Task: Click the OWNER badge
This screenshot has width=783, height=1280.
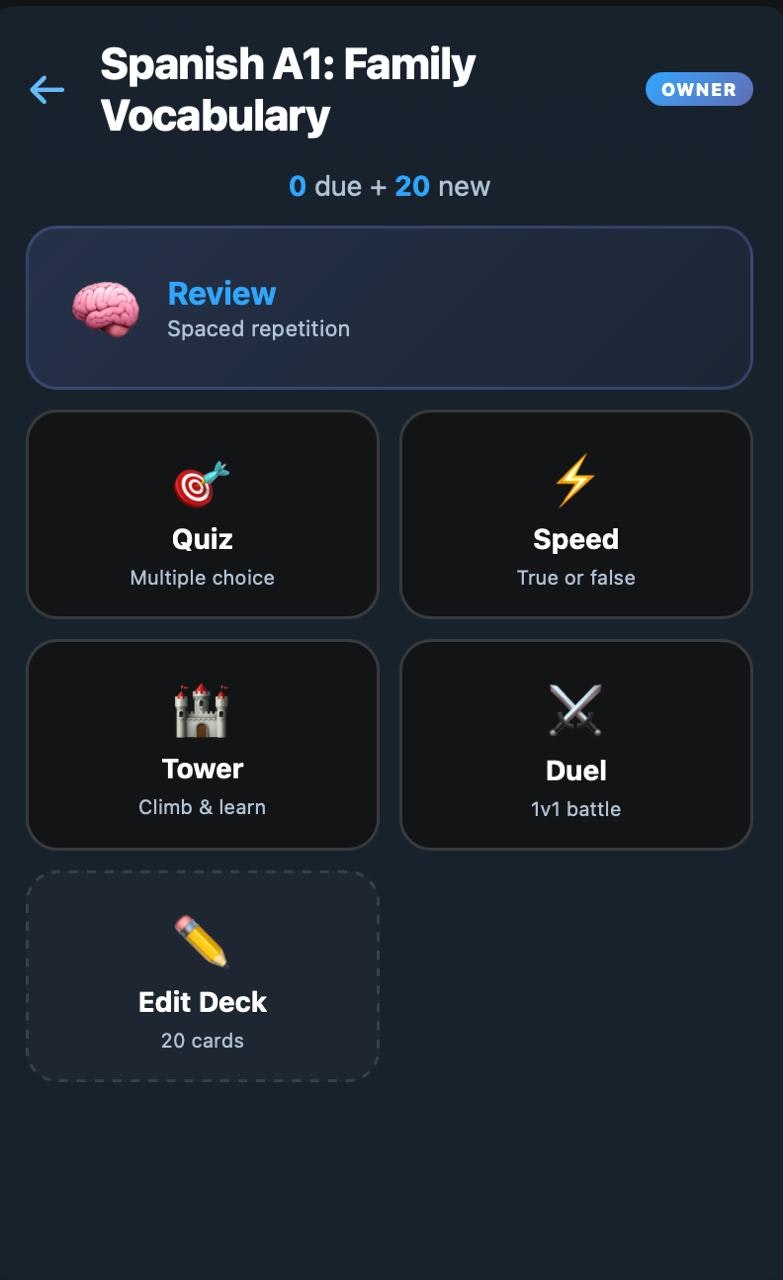Action: (699, 89)
